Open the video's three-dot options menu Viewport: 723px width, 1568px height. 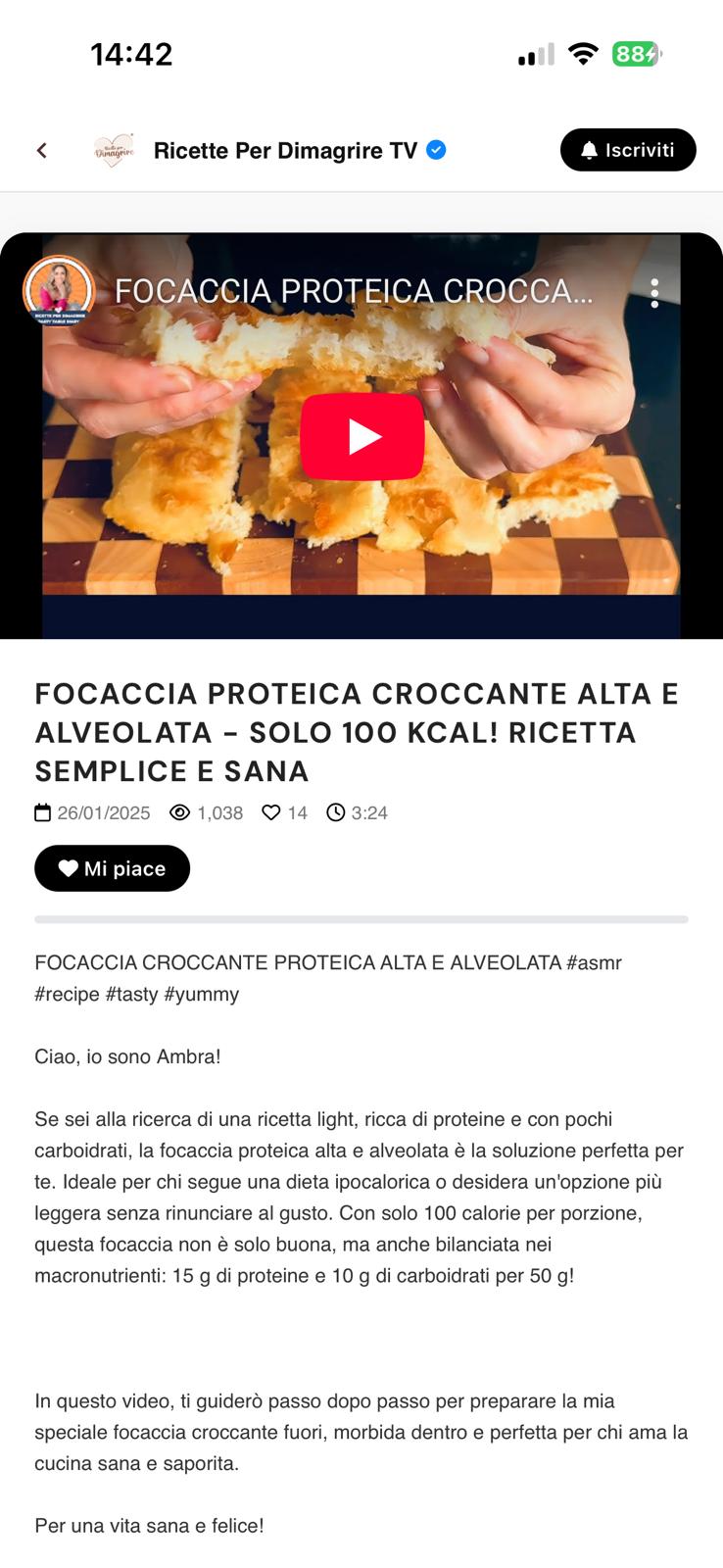(x=654, y=292)
